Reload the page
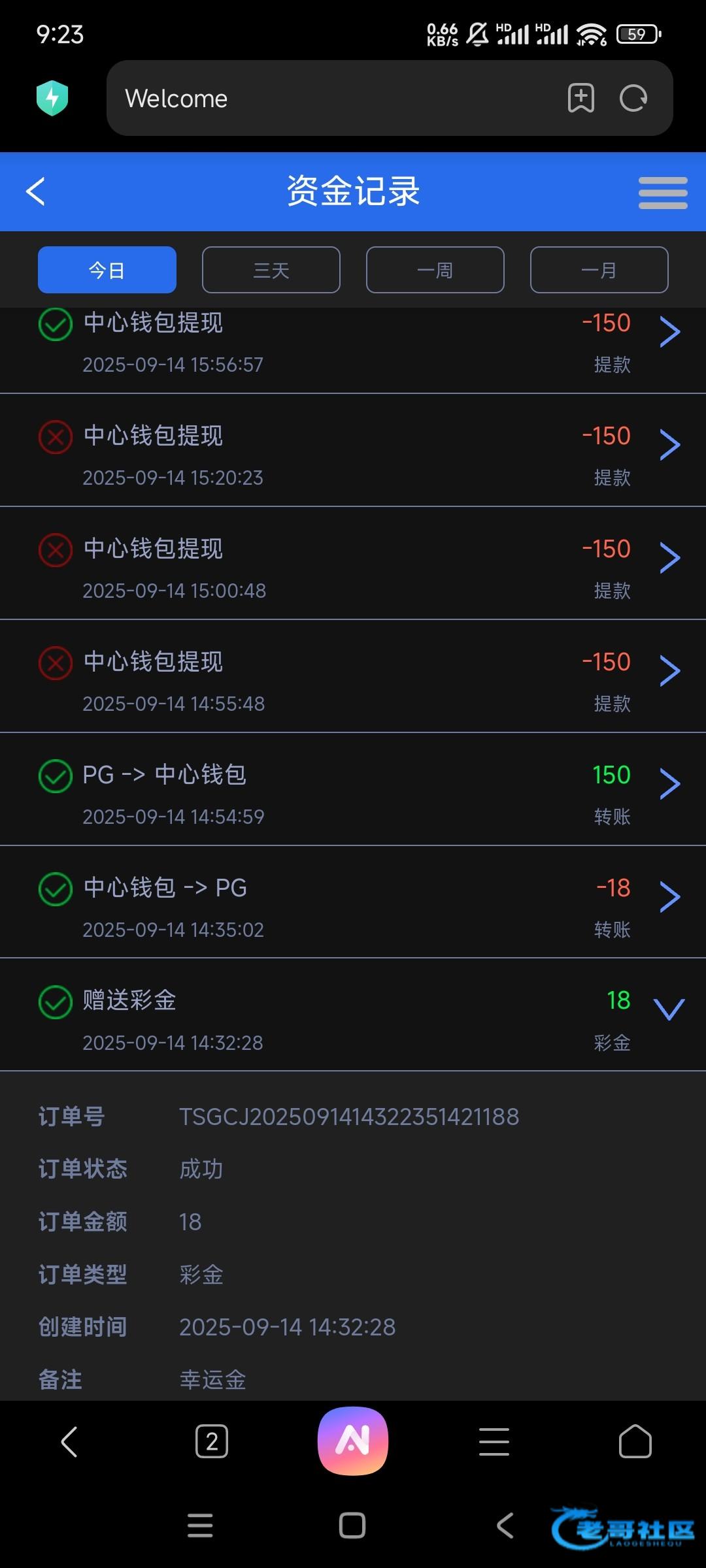Viewport: 706px width, 1568px height. [x=633, y=99]
